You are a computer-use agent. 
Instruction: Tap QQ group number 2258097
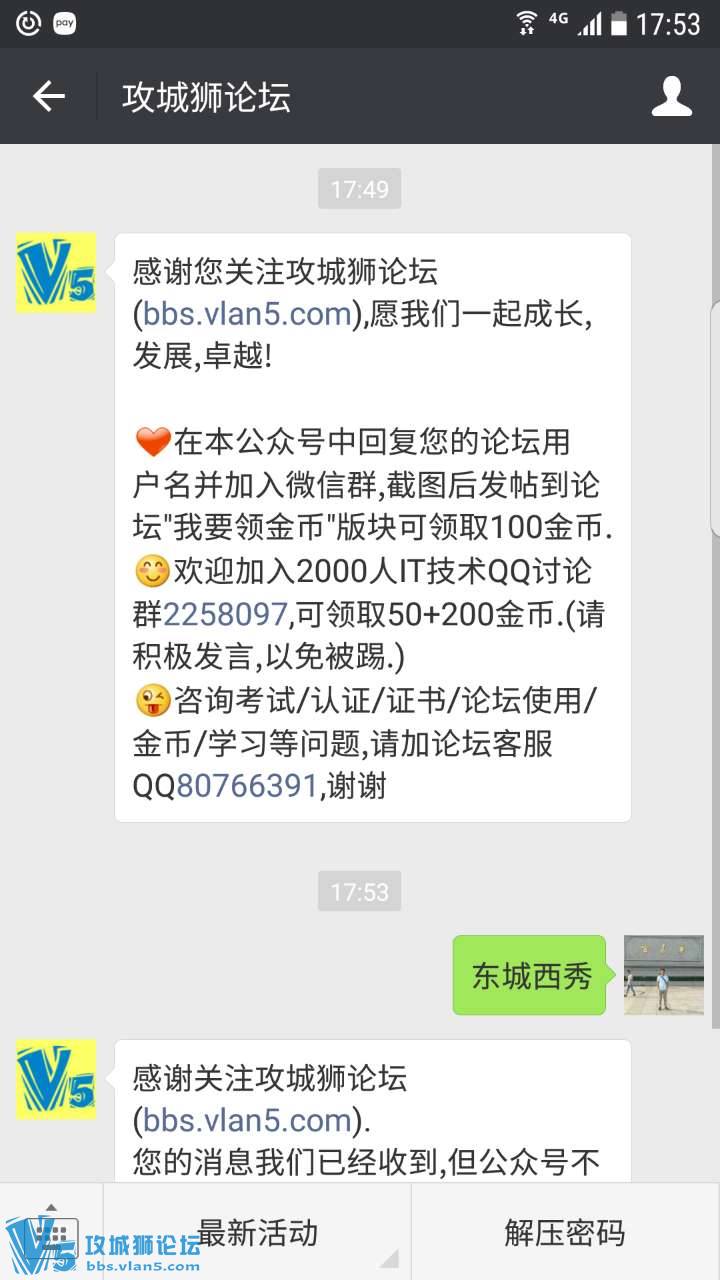[x=225, y=614]
